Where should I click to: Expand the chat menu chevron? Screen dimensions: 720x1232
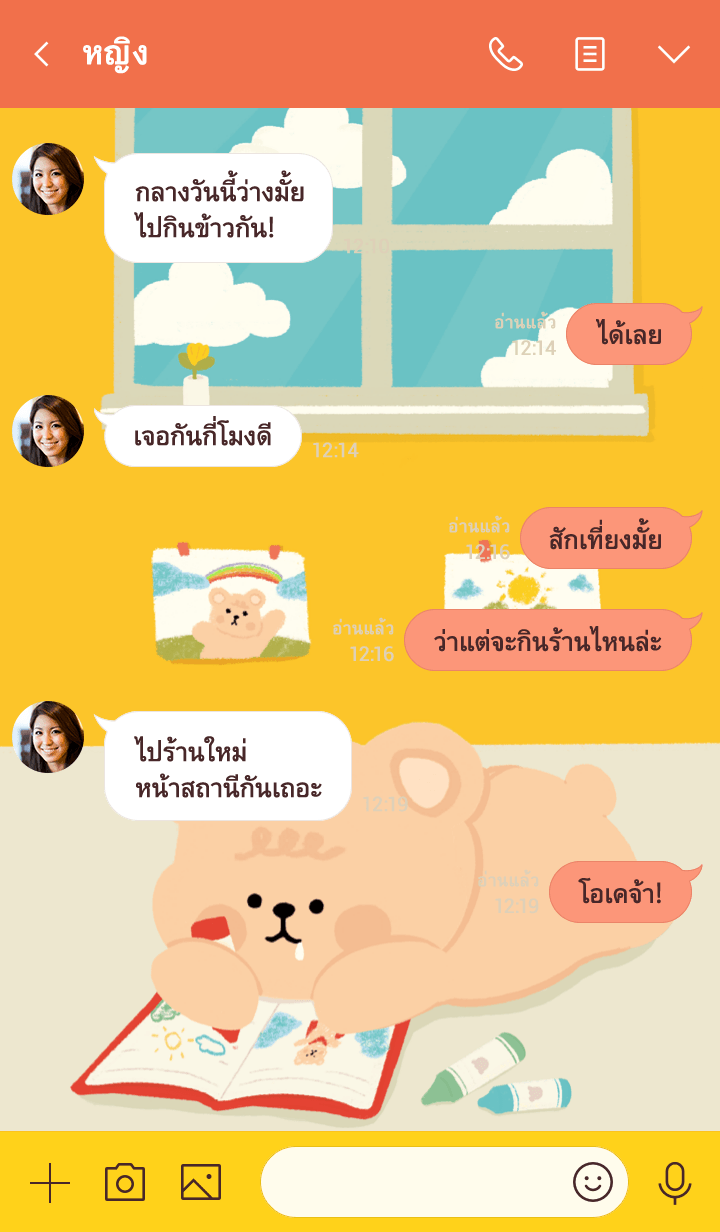click(674, 54)
